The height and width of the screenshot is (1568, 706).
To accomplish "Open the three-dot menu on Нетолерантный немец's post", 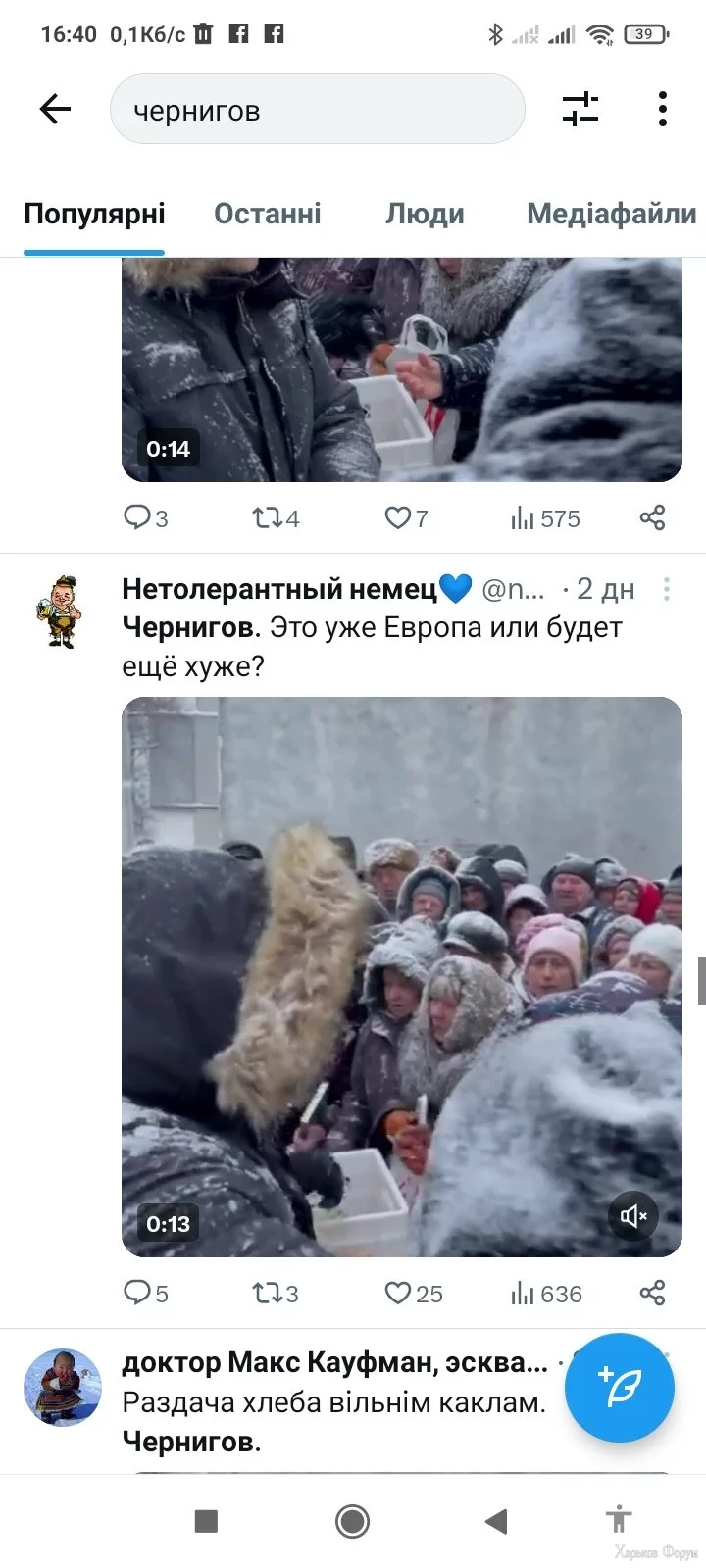I will pos(667,589).
